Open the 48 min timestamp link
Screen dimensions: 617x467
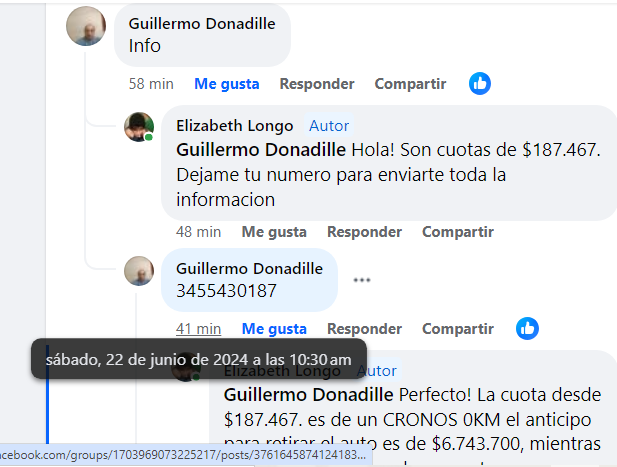click(x=198, y=232)
